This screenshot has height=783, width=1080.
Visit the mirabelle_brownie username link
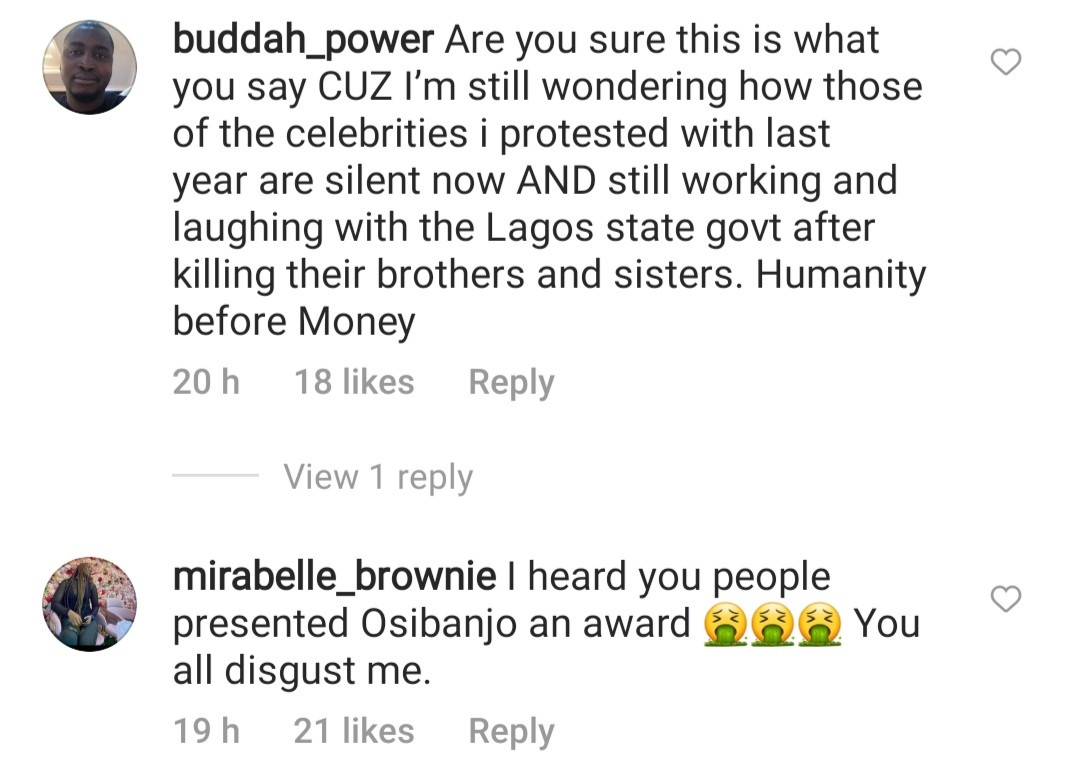[x=334, y=577]
